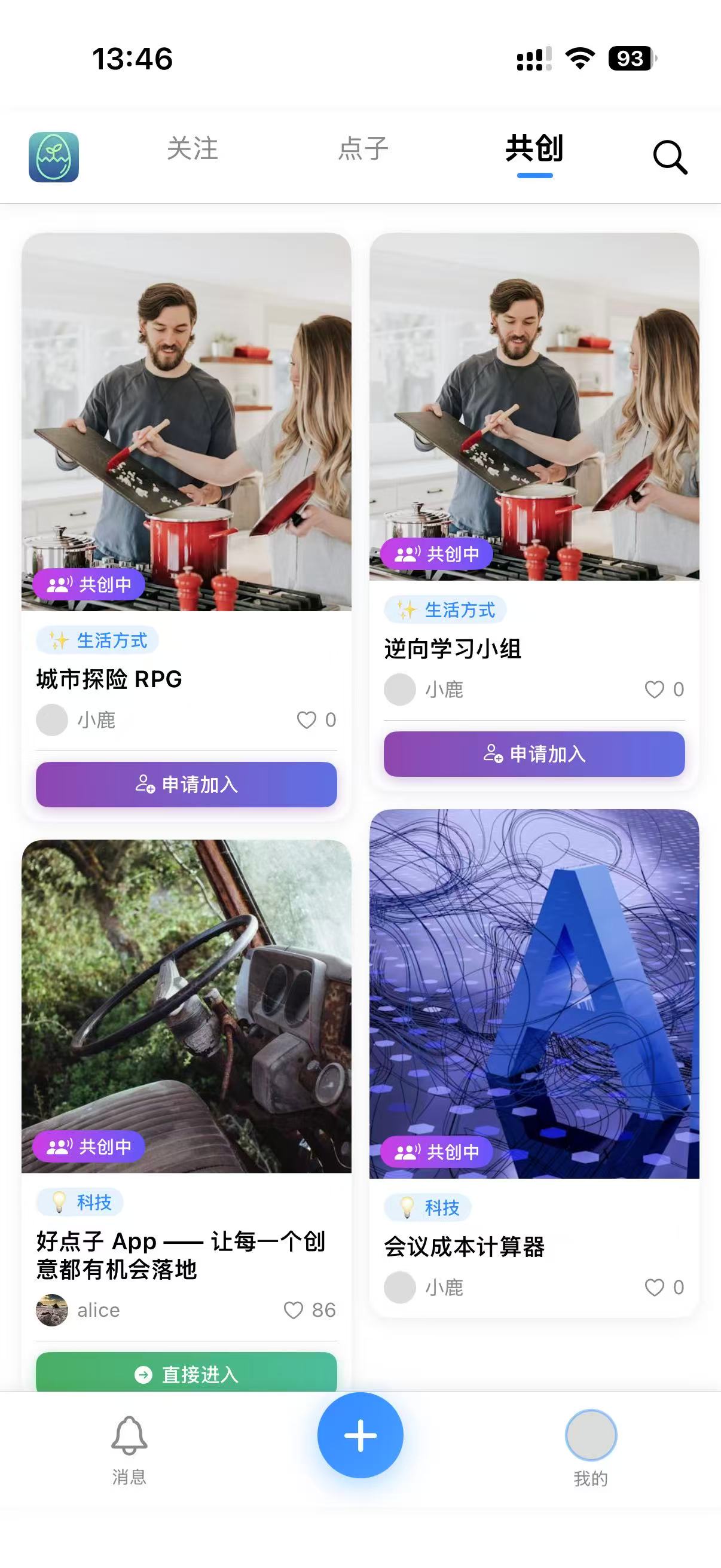Toggle like on alice's 好点子 App post
The width and height of the screenshot is (721, 1568).
294,1310
